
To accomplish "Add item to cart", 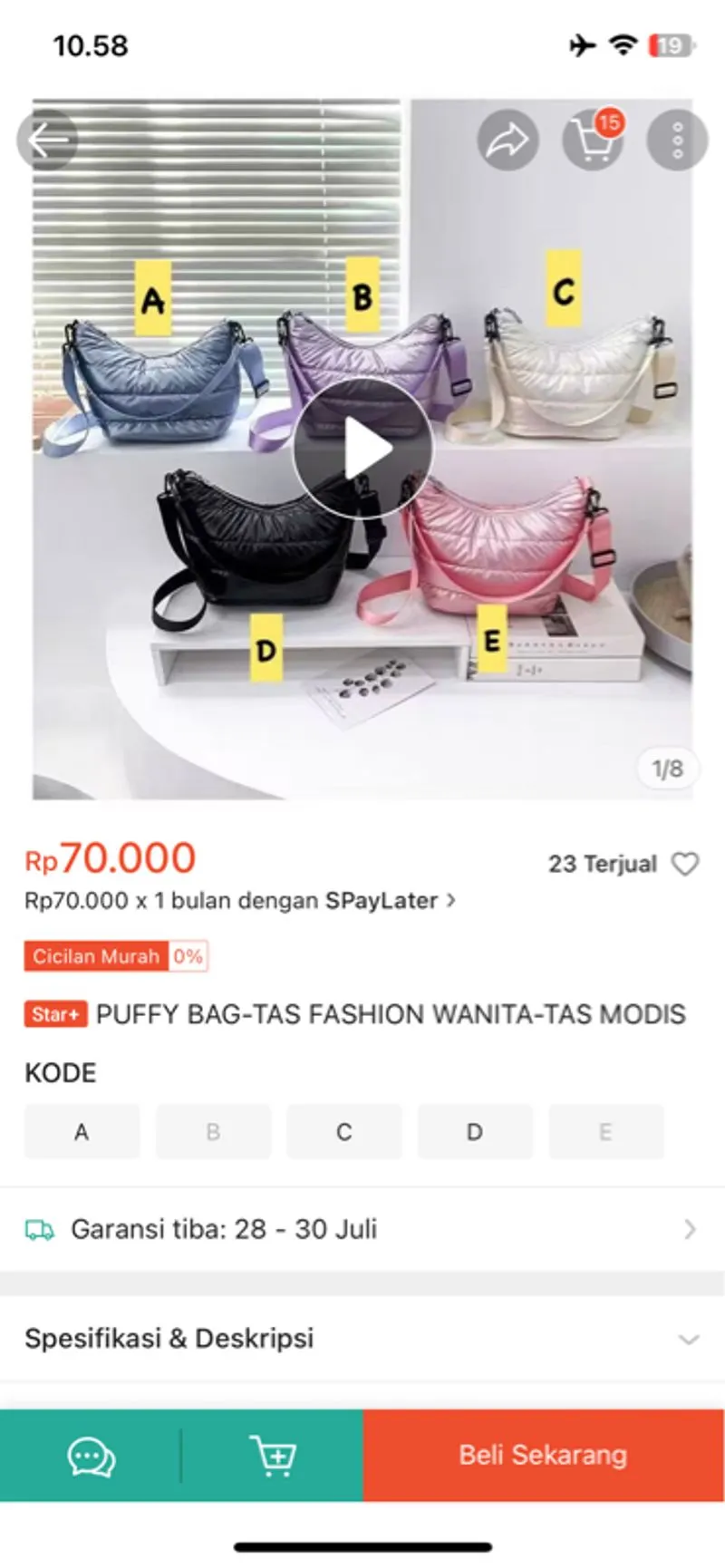I will point(273,1456).
